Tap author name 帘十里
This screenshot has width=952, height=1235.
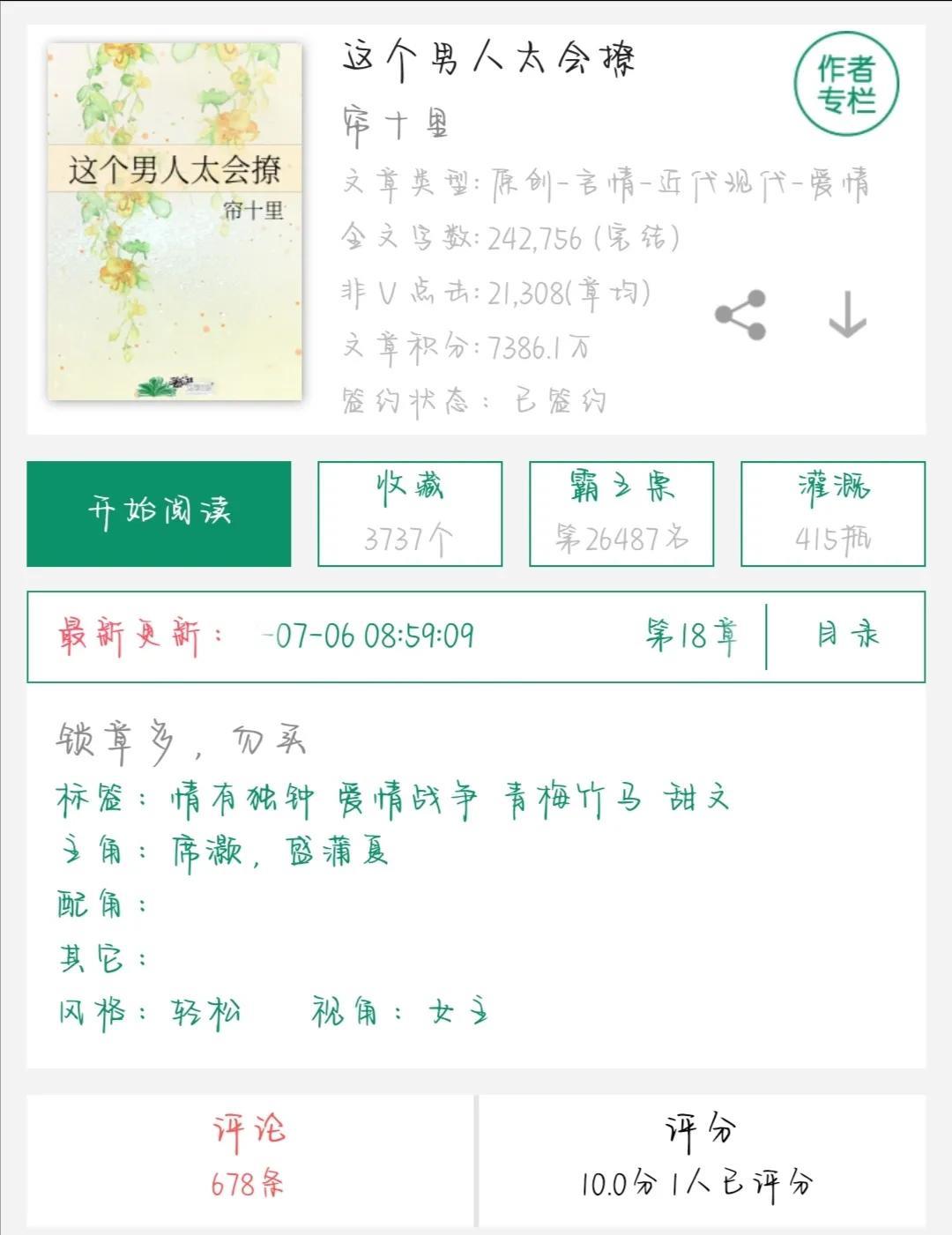click(x=396, y=124)
